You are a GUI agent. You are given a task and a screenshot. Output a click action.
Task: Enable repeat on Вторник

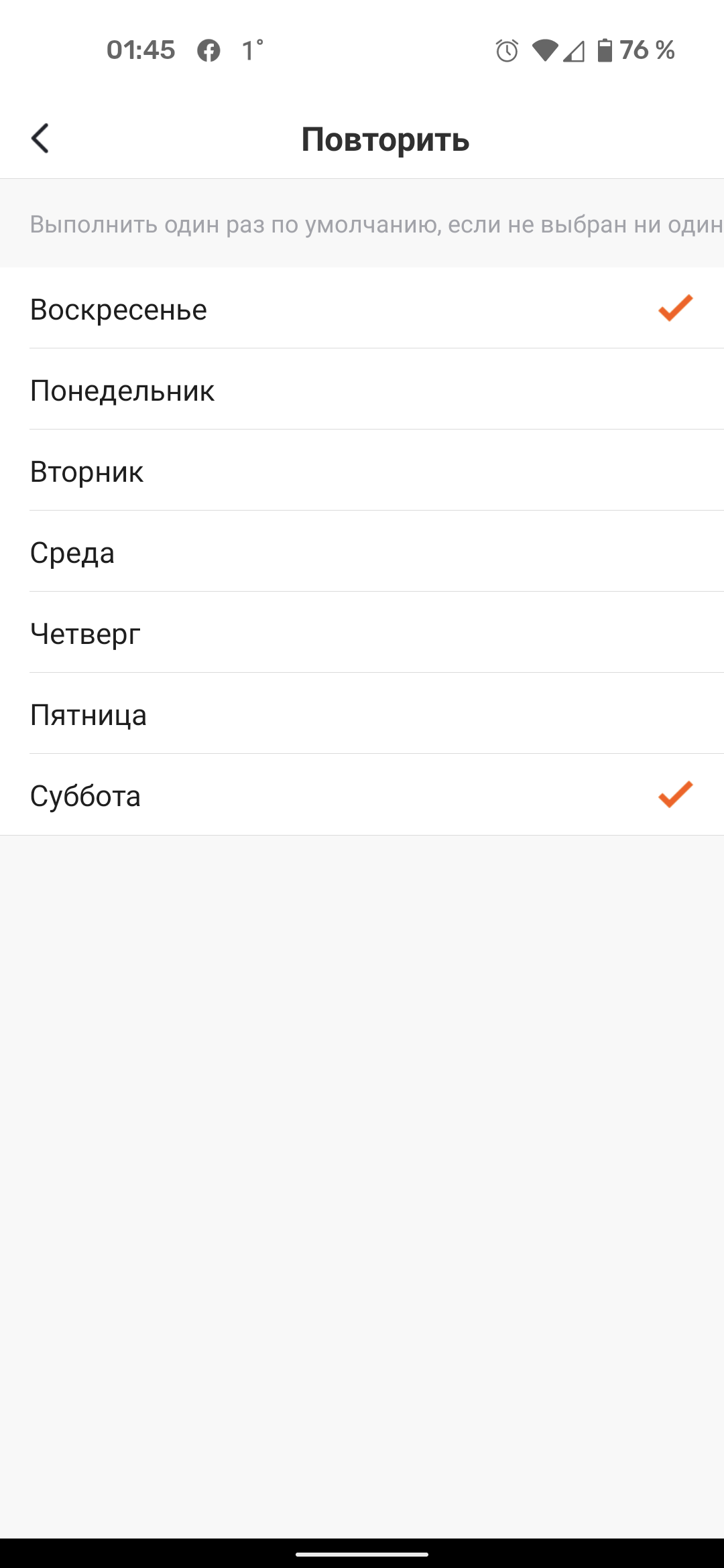(x=362, y=471)
